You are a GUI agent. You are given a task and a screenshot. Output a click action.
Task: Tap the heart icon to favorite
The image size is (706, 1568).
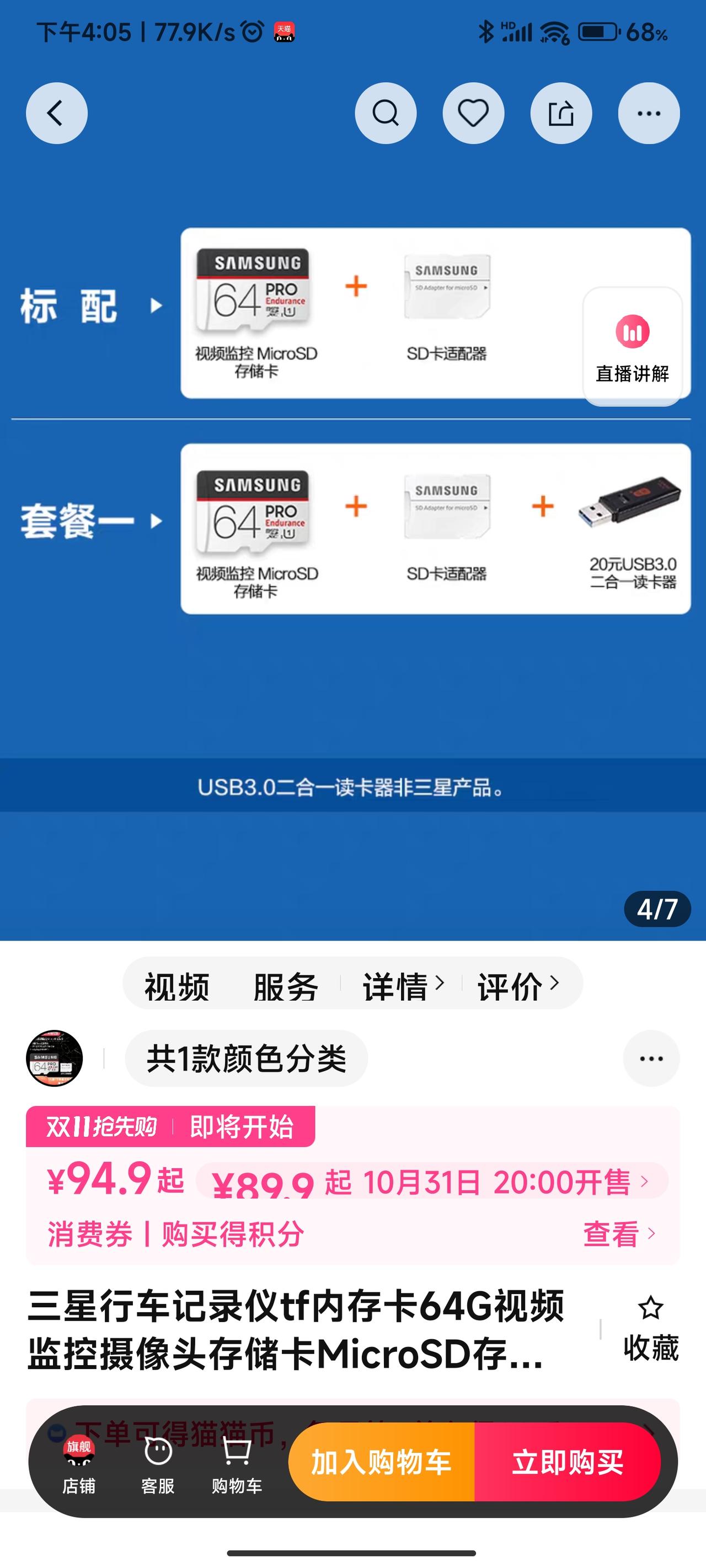pos(473,113)
